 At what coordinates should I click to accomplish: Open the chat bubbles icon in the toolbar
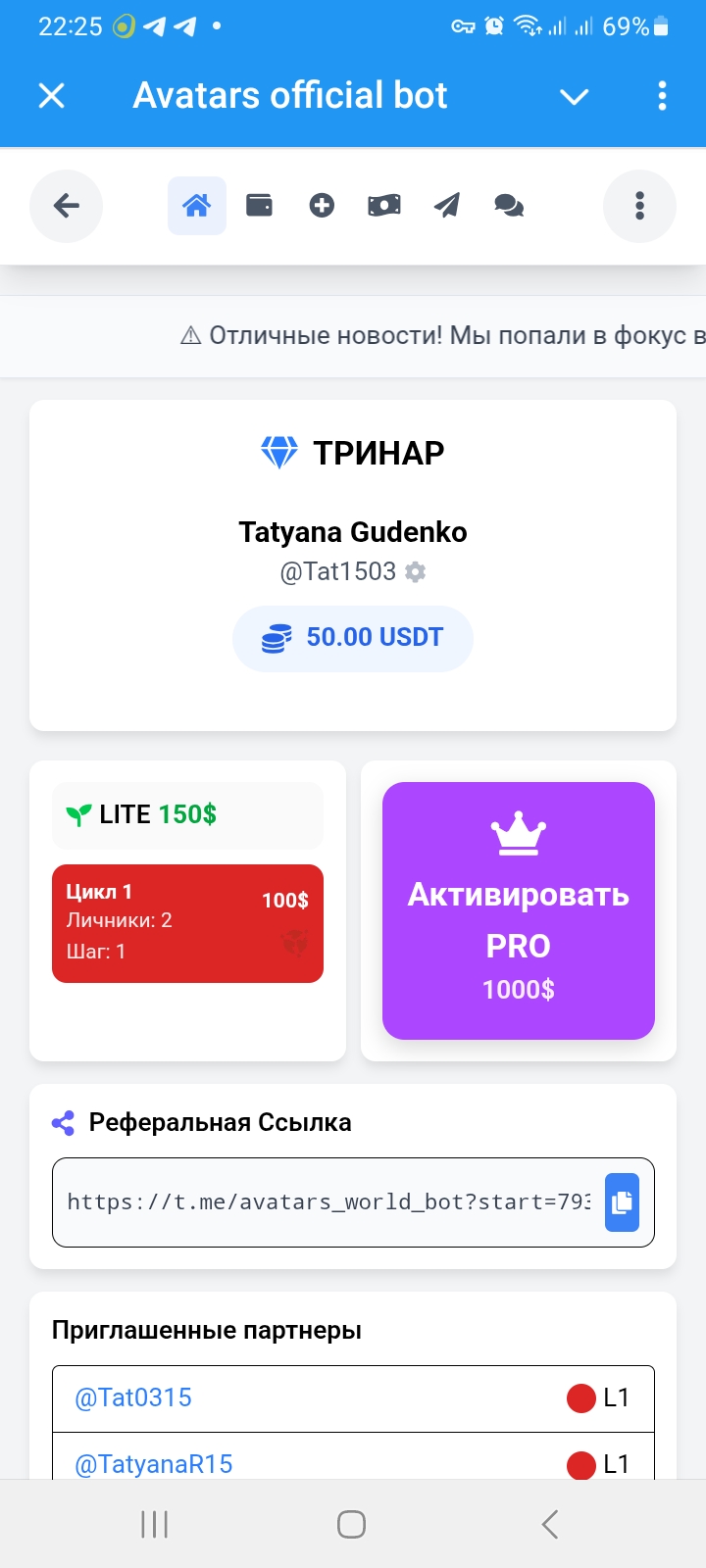[x=509, y=206]
